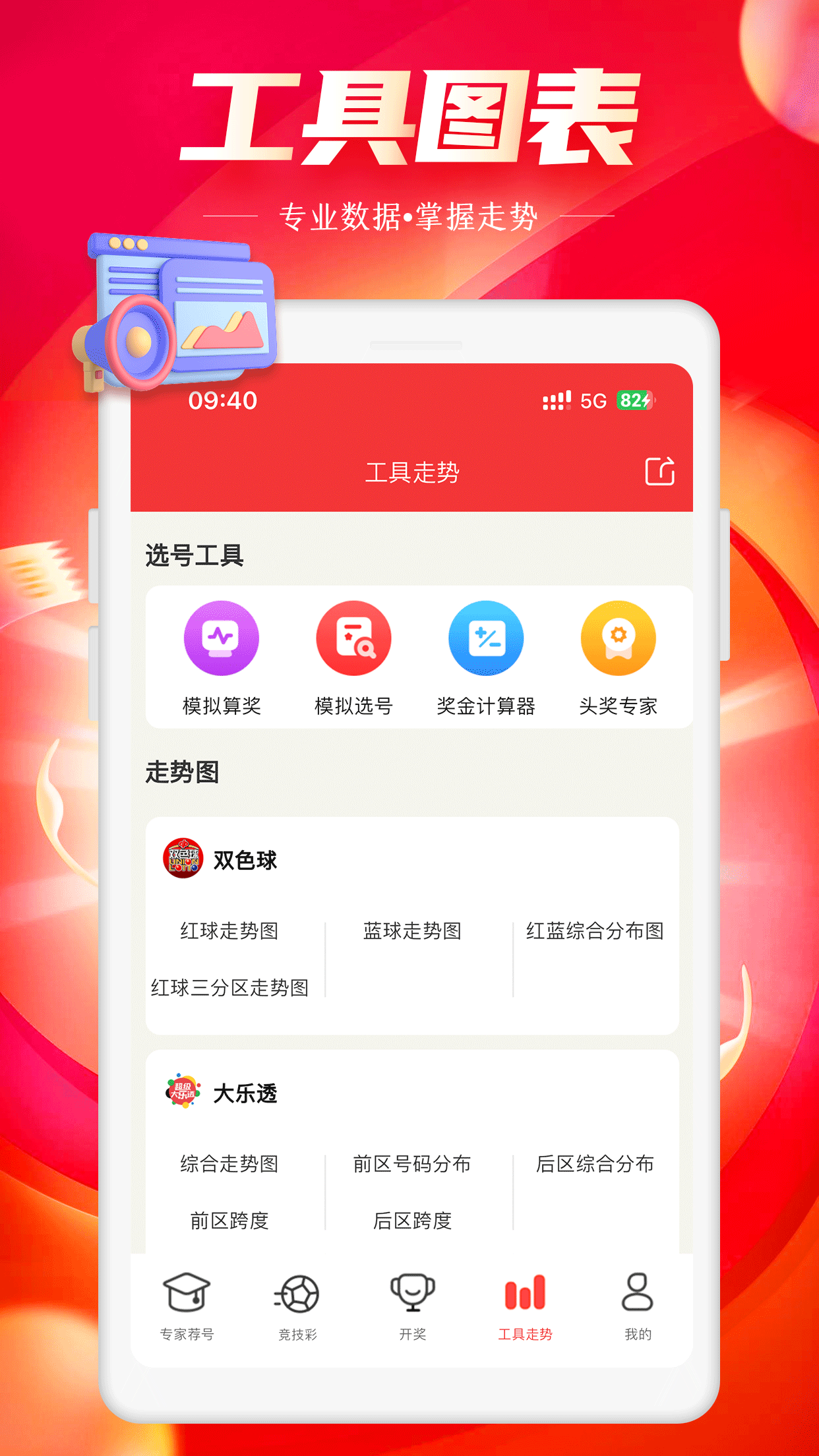The height and width of the screenshot is (1456, 819).
Task: Open the 综合走势图 under 大乐透
Action: 230,1165
